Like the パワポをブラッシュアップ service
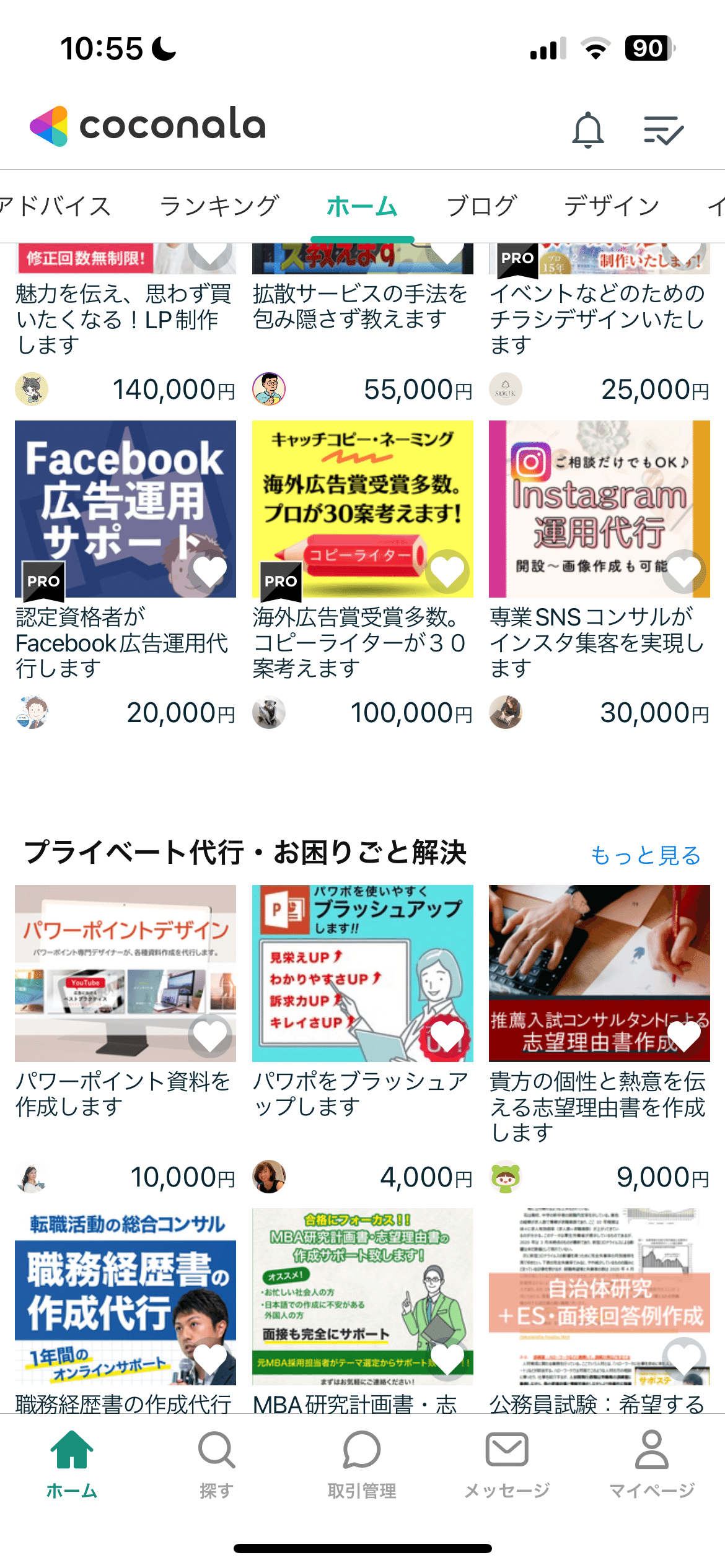 coord(447,1036)
